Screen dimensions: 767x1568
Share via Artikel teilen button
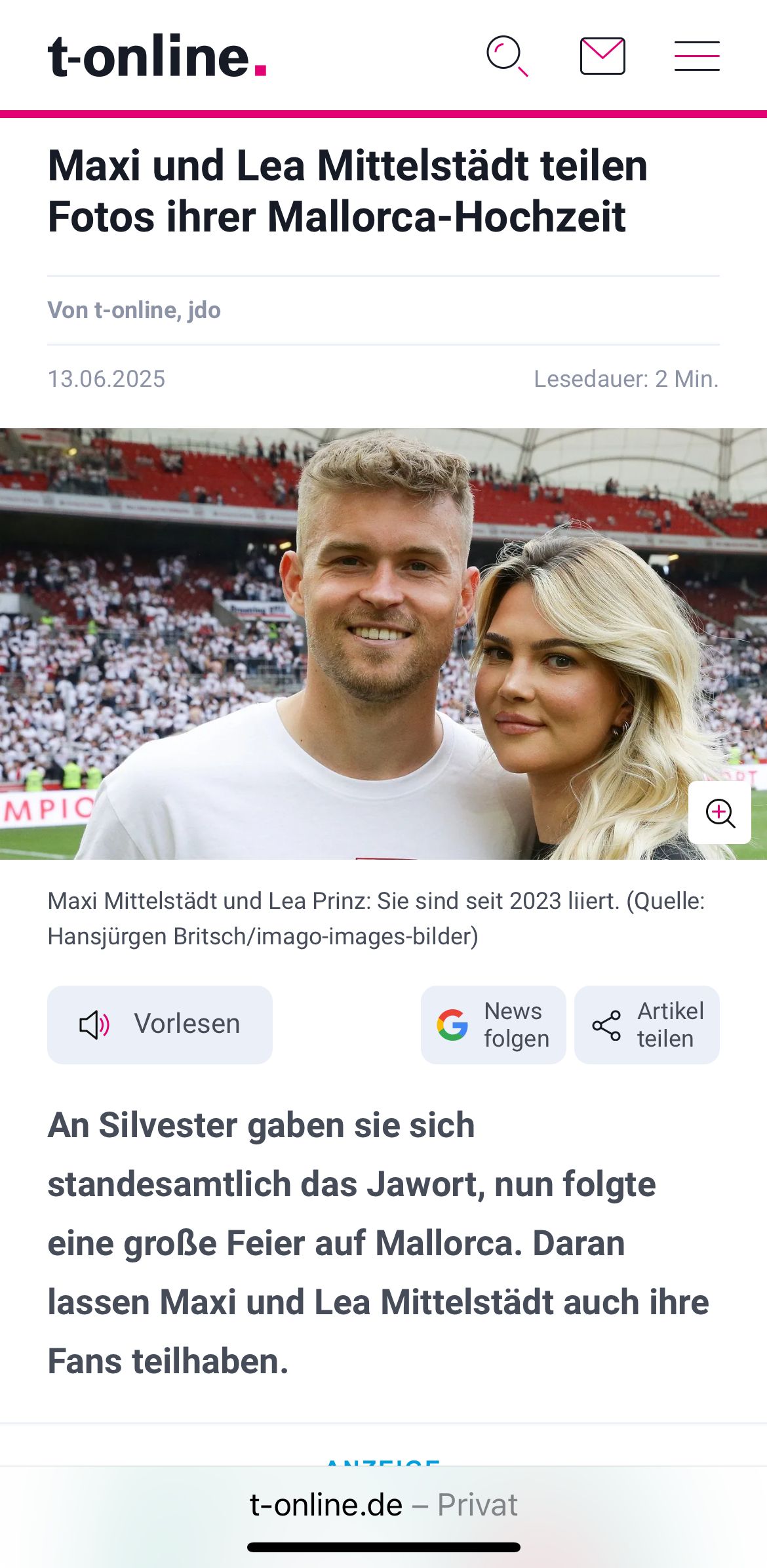pos(646,1024)
